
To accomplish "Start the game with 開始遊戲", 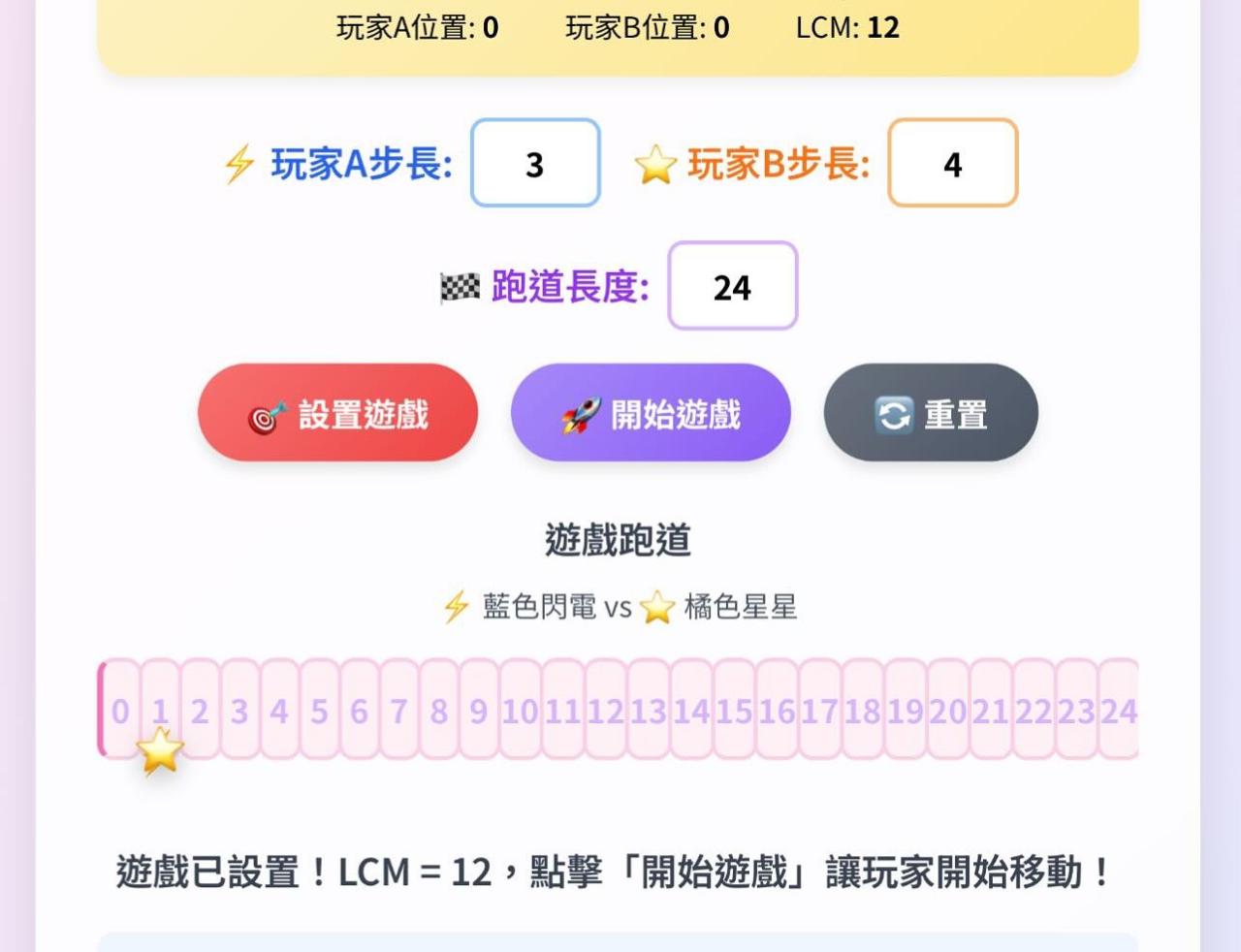I will click(651, 414).
